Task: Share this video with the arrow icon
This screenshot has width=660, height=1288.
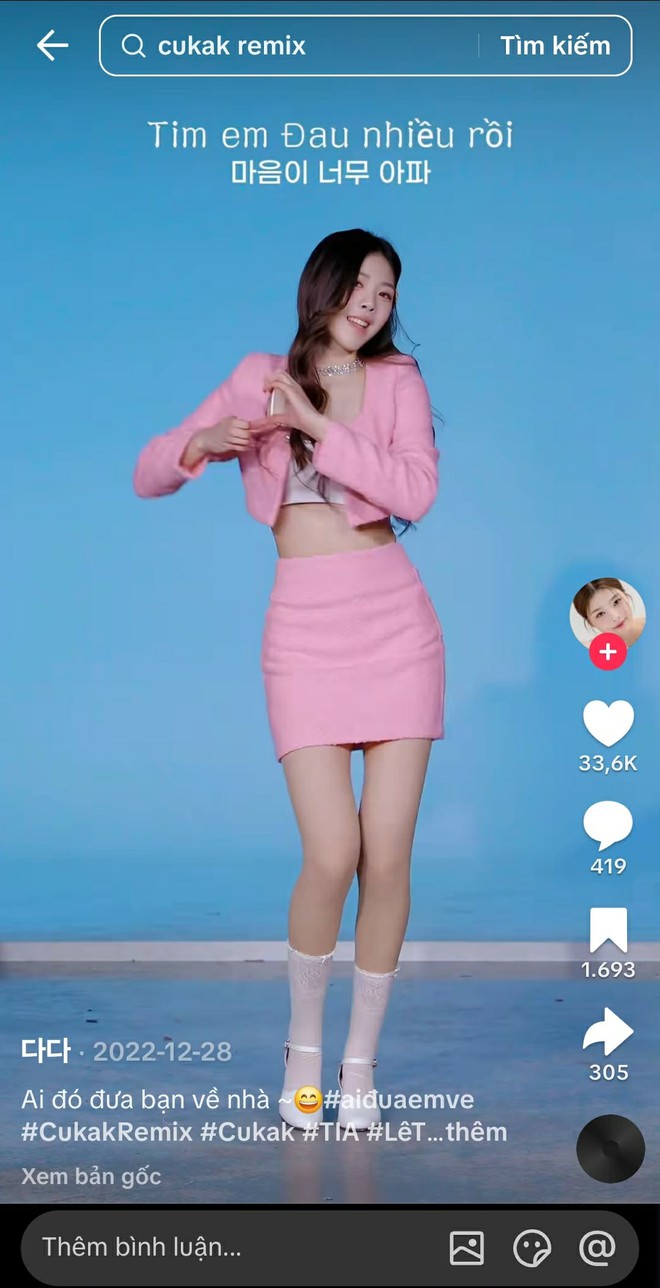Action: coord(608,1033)
